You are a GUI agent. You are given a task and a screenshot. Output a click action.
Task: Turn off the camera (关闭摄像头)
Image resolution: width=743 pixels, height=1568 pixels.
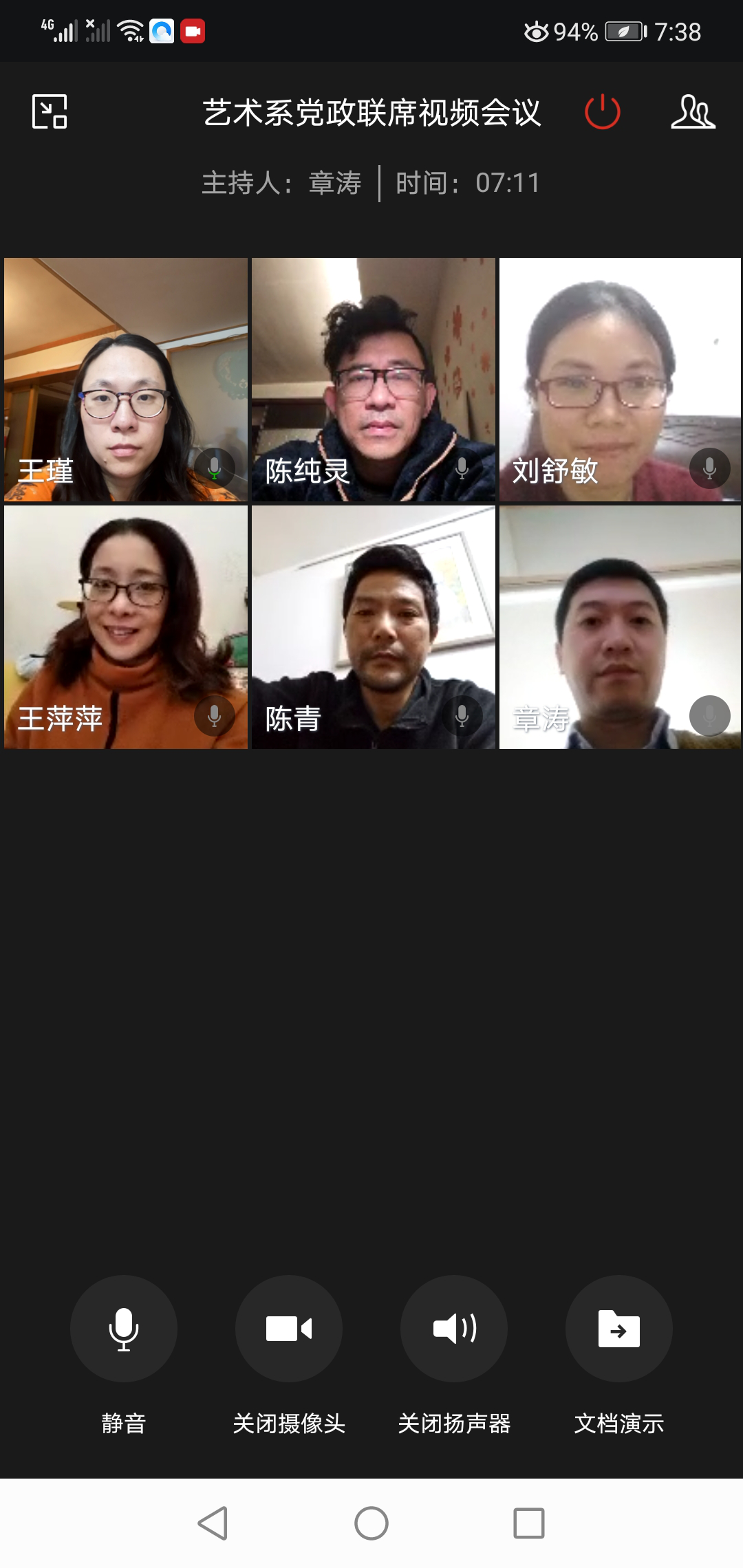click(x=289, y=1328)
